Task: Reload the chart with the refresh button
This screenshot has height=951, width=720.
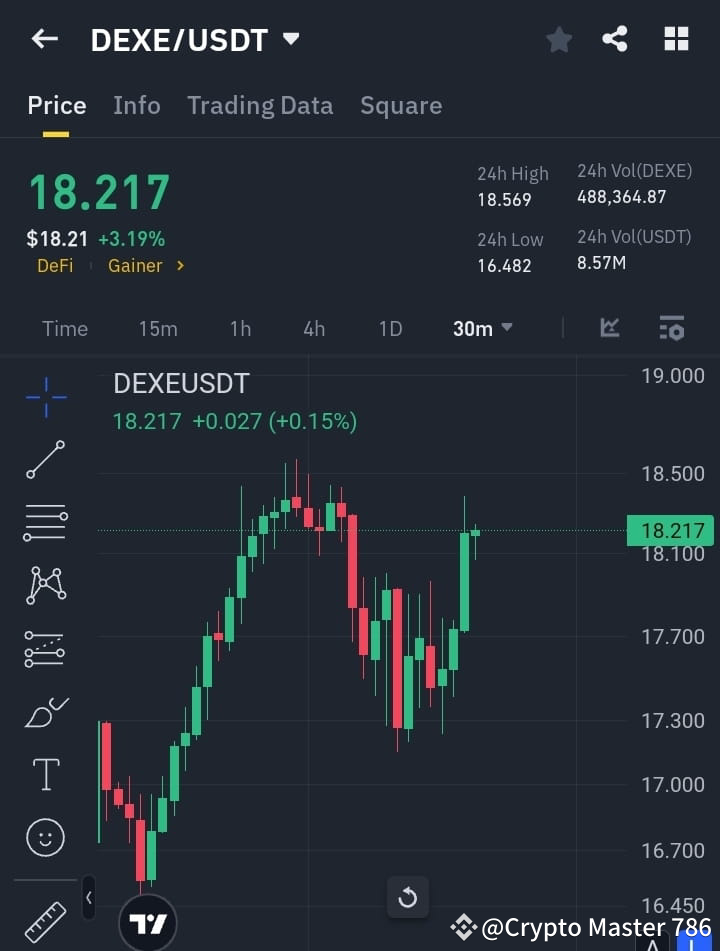Action: 408,898
